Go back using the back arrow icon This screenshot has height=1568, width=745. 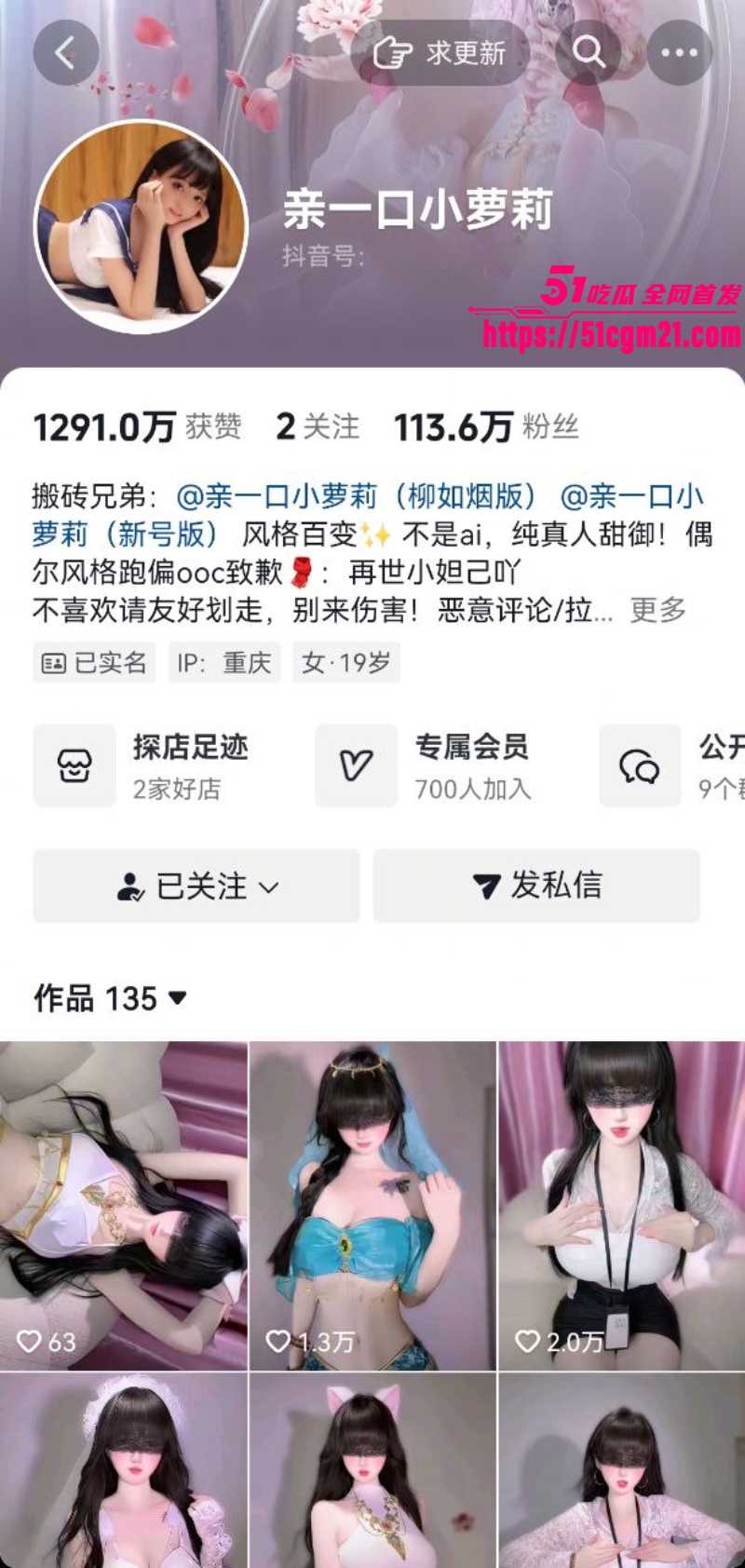[65, 53]
